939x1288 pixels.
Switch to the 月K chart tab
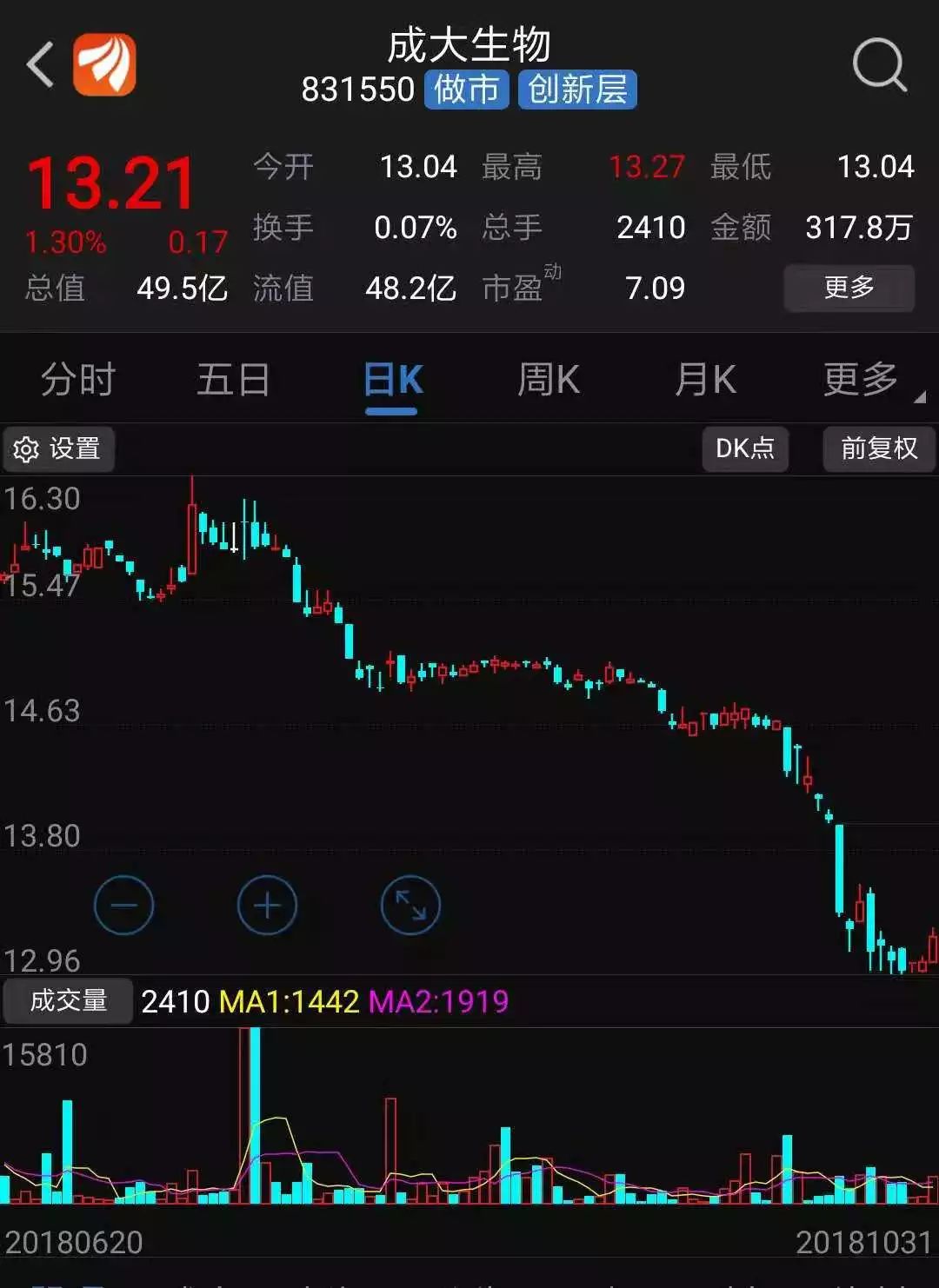705,381
